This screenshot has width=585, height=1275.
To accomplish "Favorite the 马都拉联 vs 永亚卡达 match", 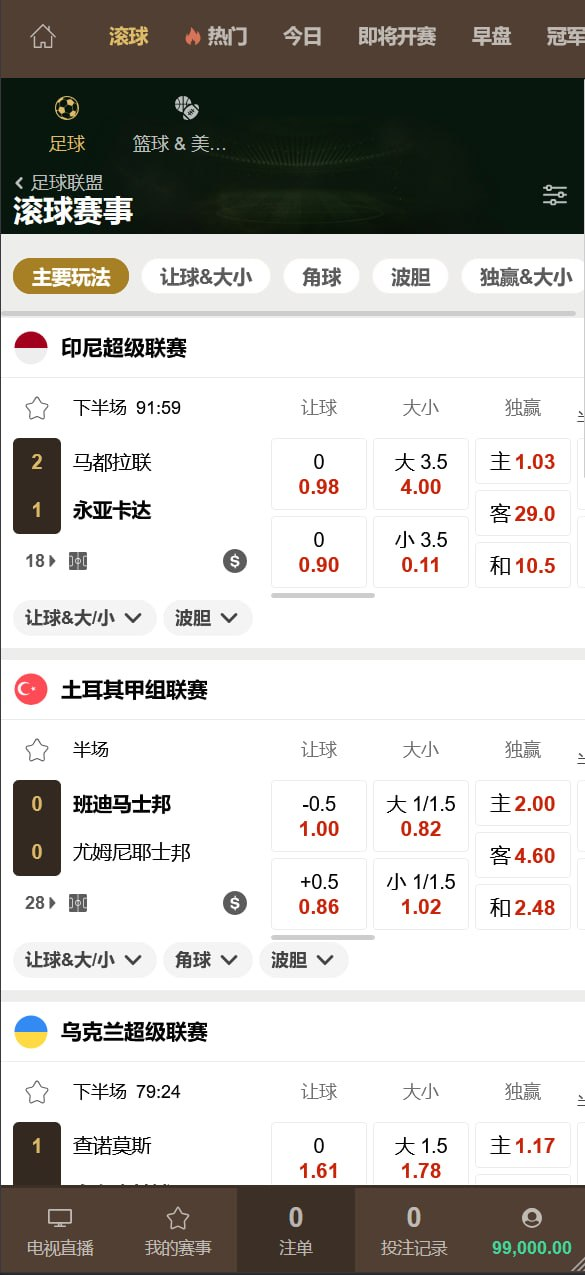I will pos(37,408).
